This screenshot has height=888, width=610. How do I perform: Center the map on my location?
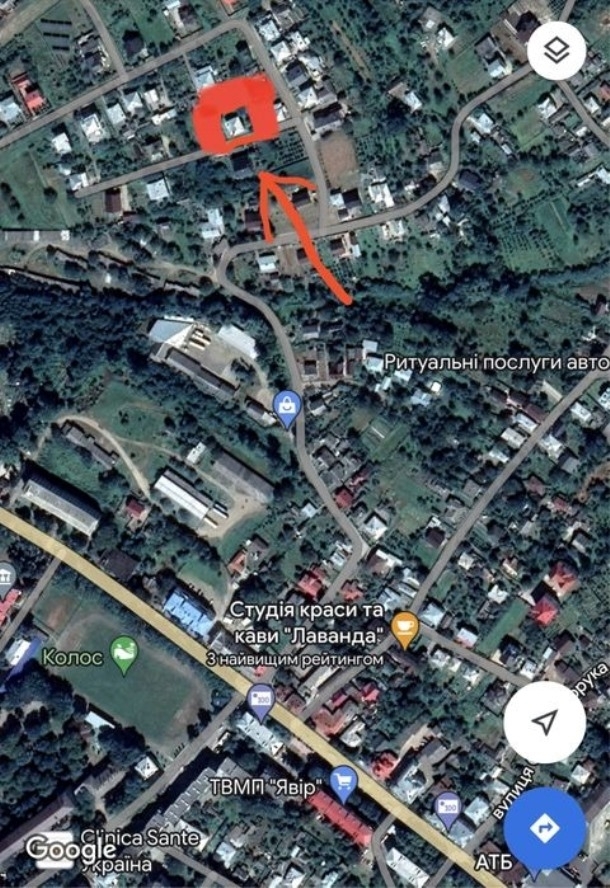point(544,722)
